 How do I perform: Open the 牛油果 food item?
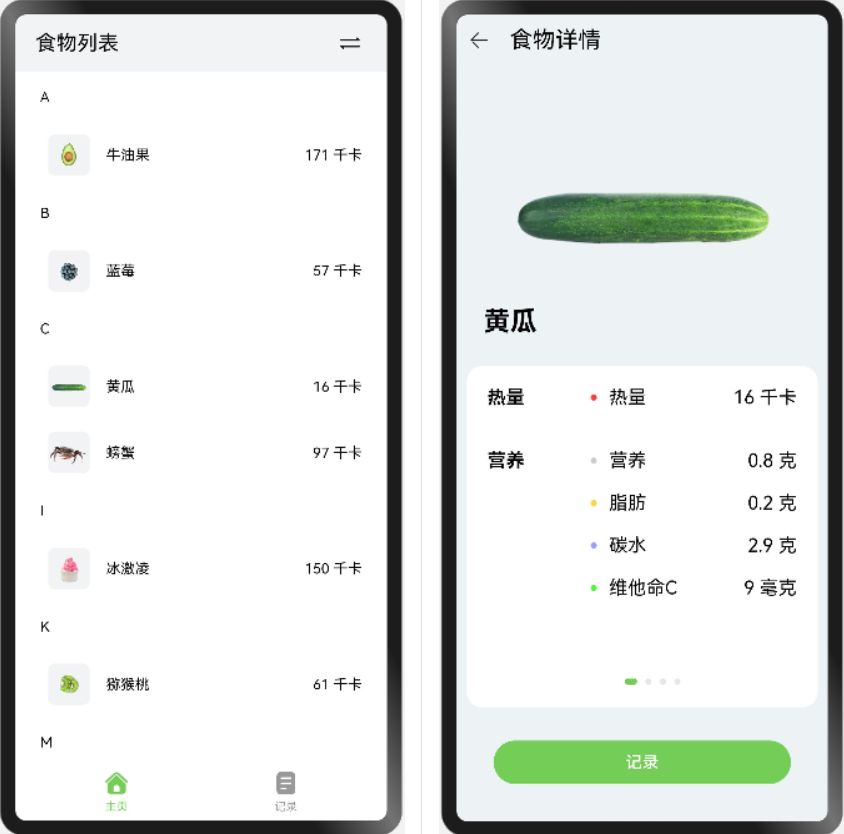coord(203,155)
